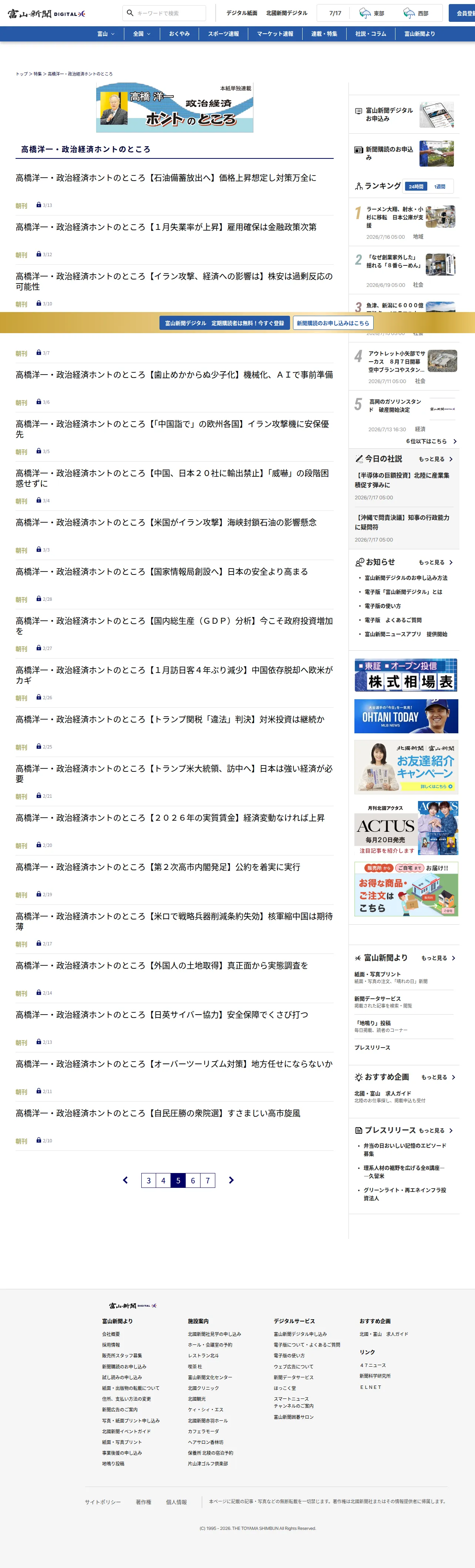Open article about 1月失業率が上昇

coord(166,227)
